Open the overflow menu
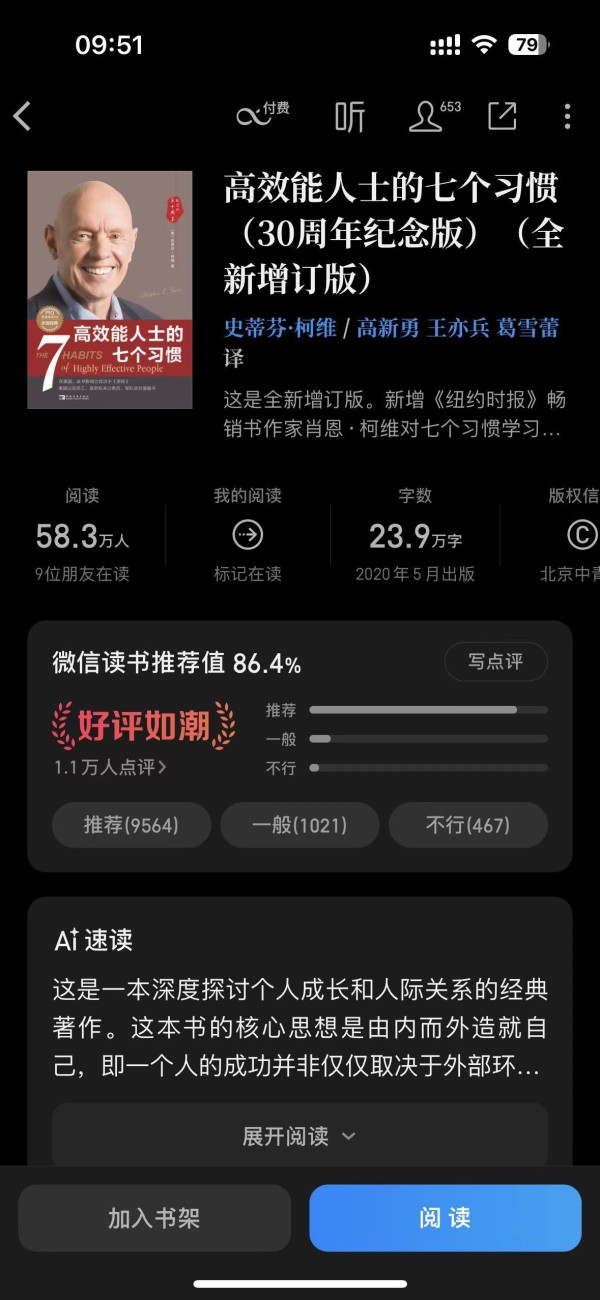Viewport: 600px width, 1300px height. 567,117
